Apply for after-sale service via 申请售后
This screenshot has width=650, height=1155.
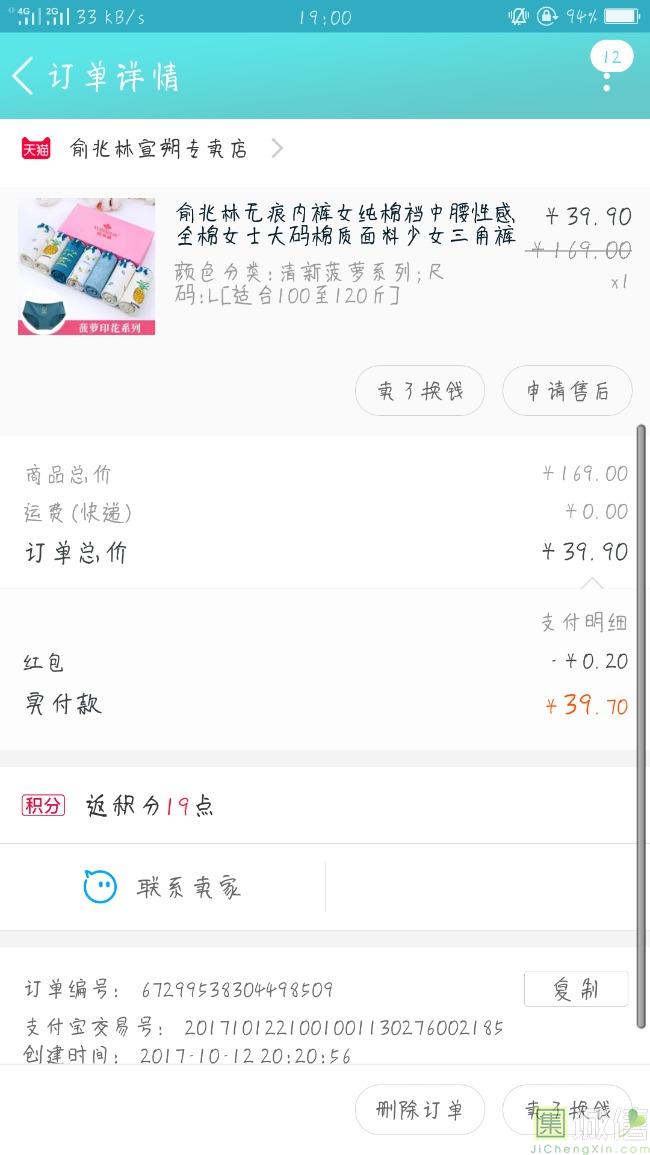click(x=567, y=391)
